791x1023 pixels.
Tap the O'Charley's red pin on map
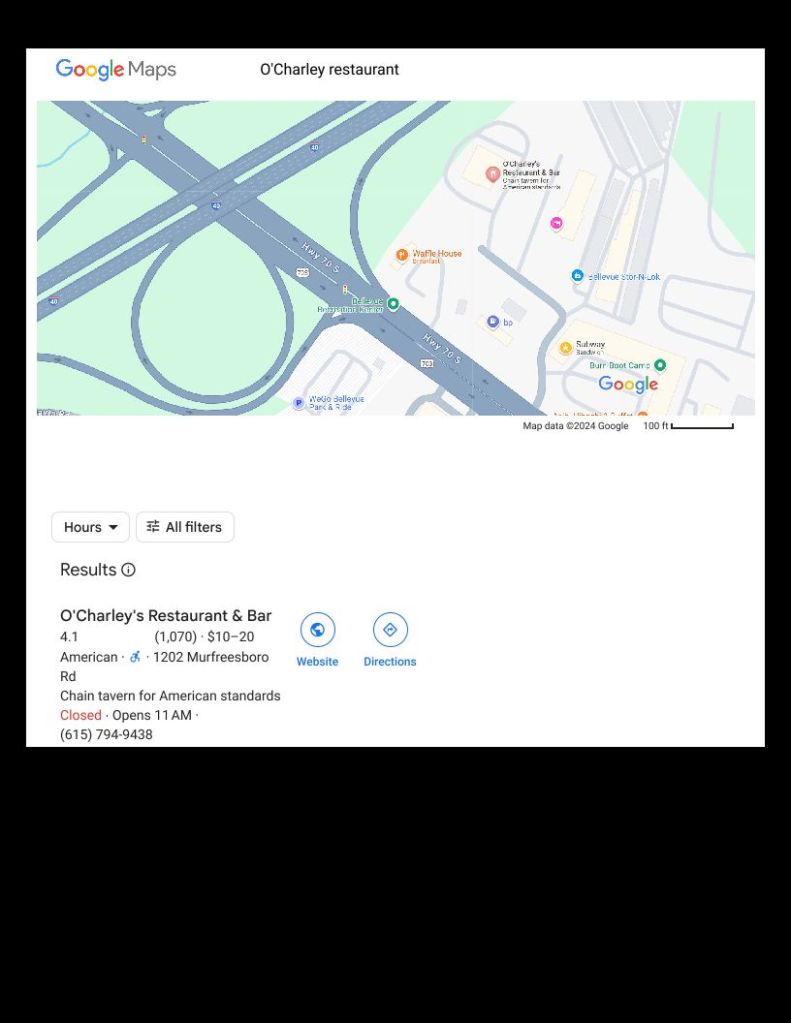click(x=492, y=174)
